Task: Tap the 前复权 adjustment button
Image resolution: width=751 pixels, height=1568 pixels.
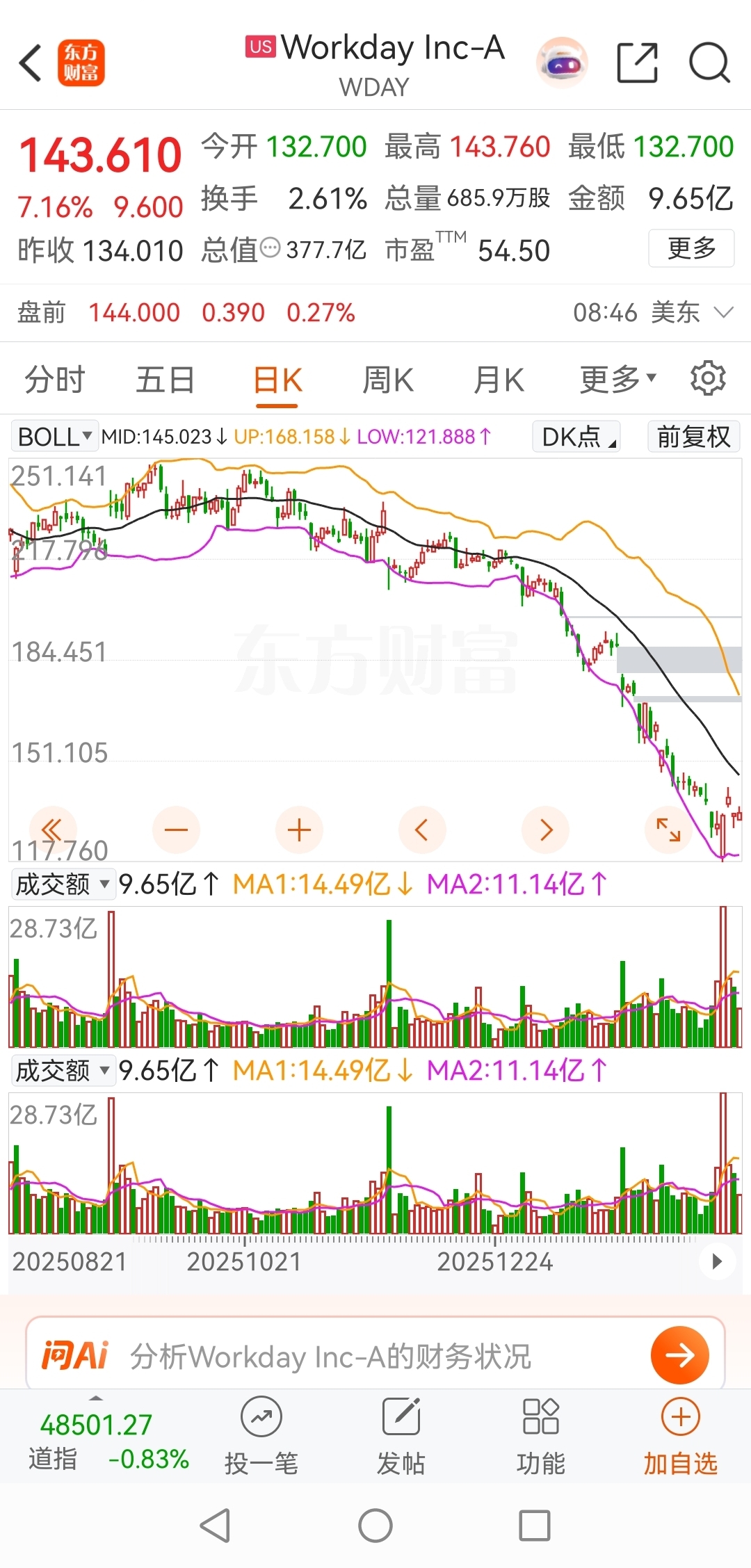Action: click(693, 437)
